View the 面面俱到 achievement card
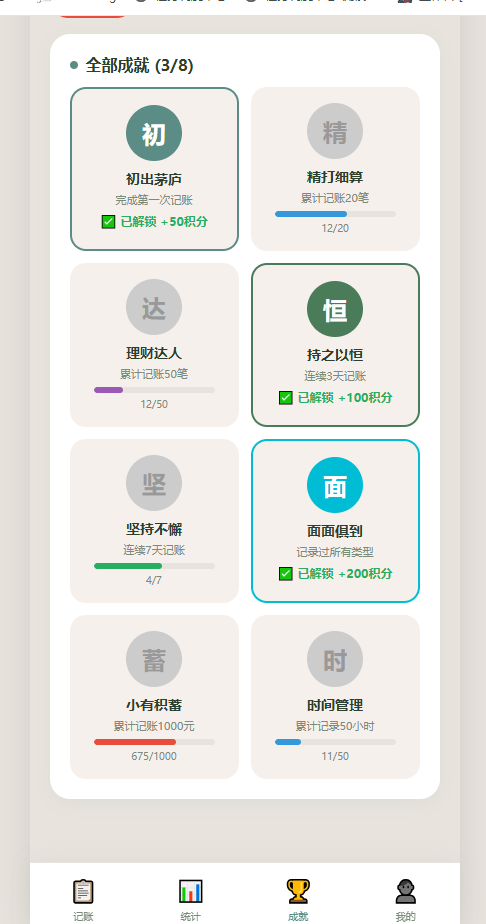 coord(335,521)
